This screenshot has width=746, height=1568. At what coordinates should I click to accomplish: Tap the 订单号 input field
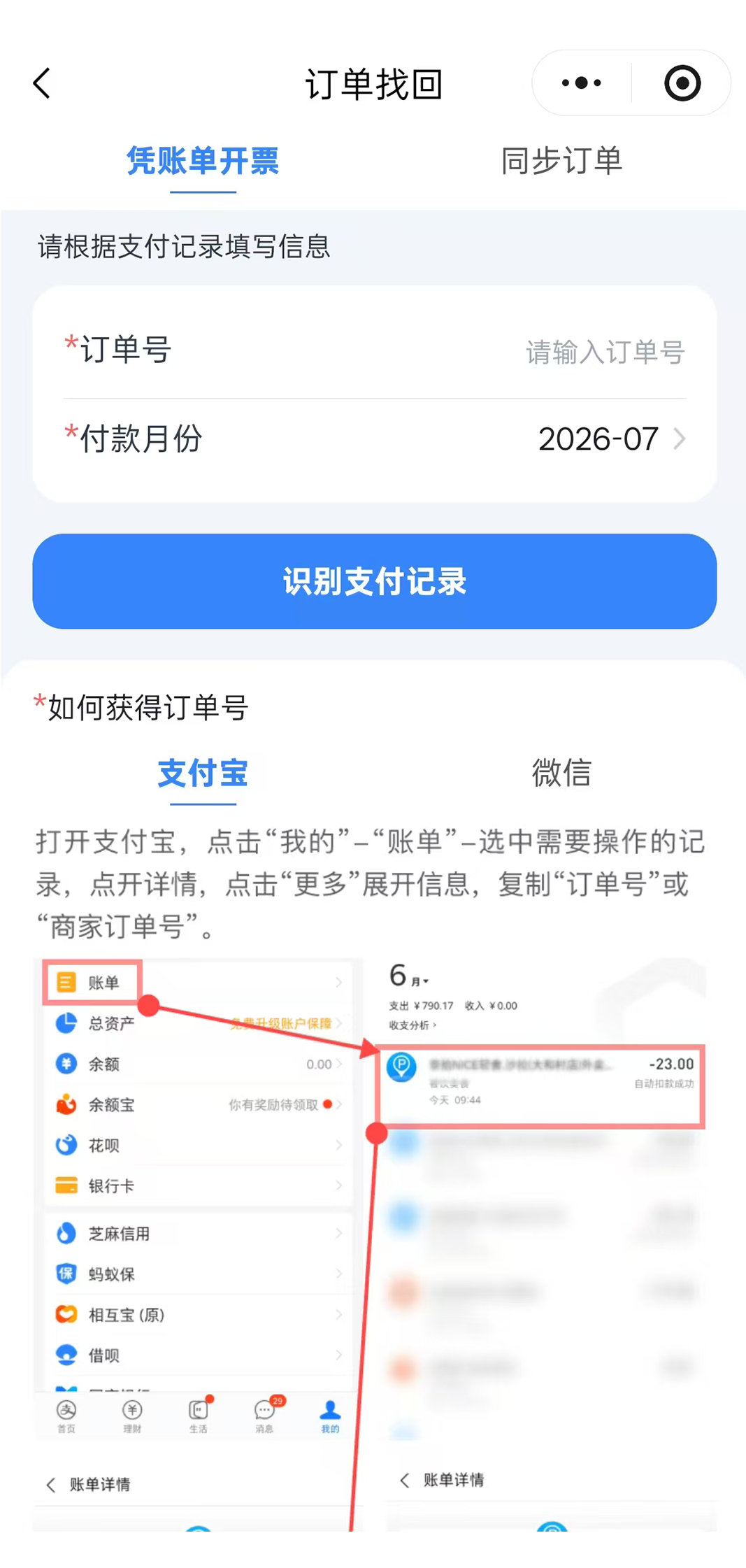(x=375, y=352)
